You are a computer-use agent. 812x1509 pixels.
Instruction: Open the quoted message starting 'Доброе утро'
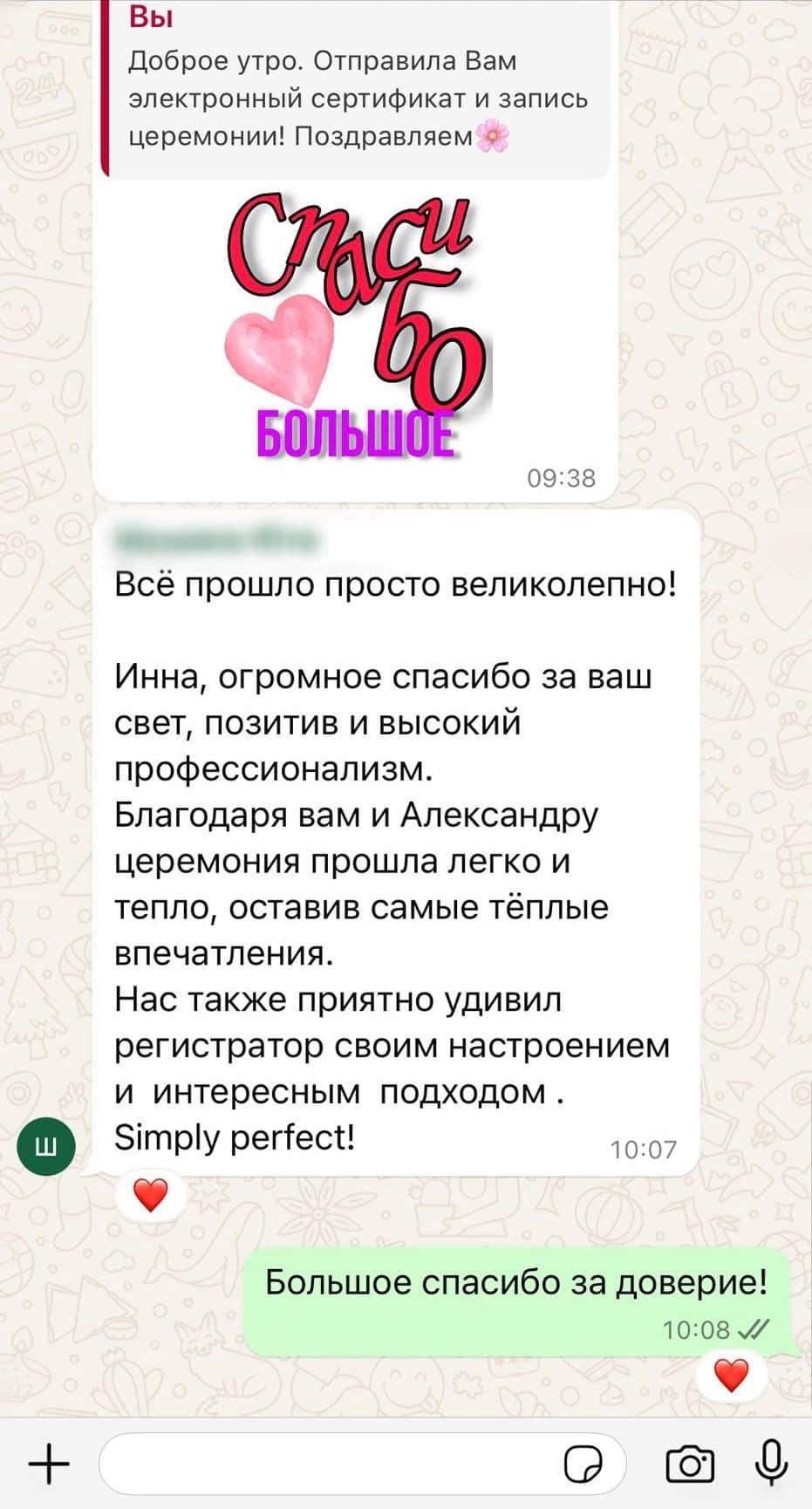pyautogui.click(x=358, y=87)
